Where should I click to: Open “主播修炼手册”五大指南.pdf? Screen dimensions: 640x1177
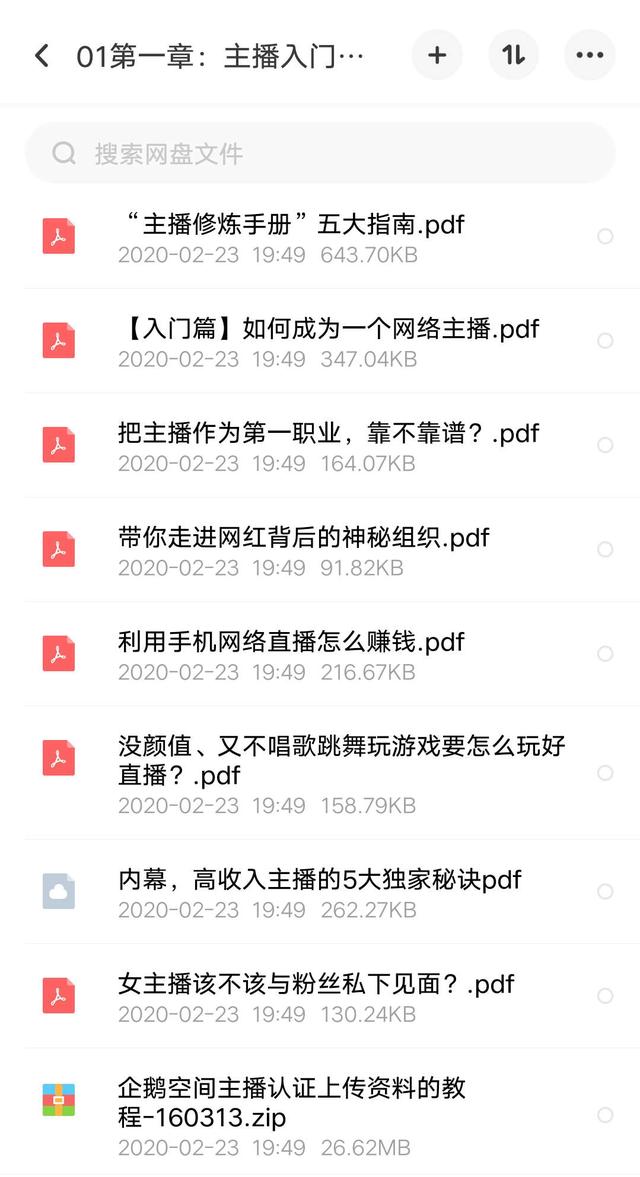click(x=320, y=236)
